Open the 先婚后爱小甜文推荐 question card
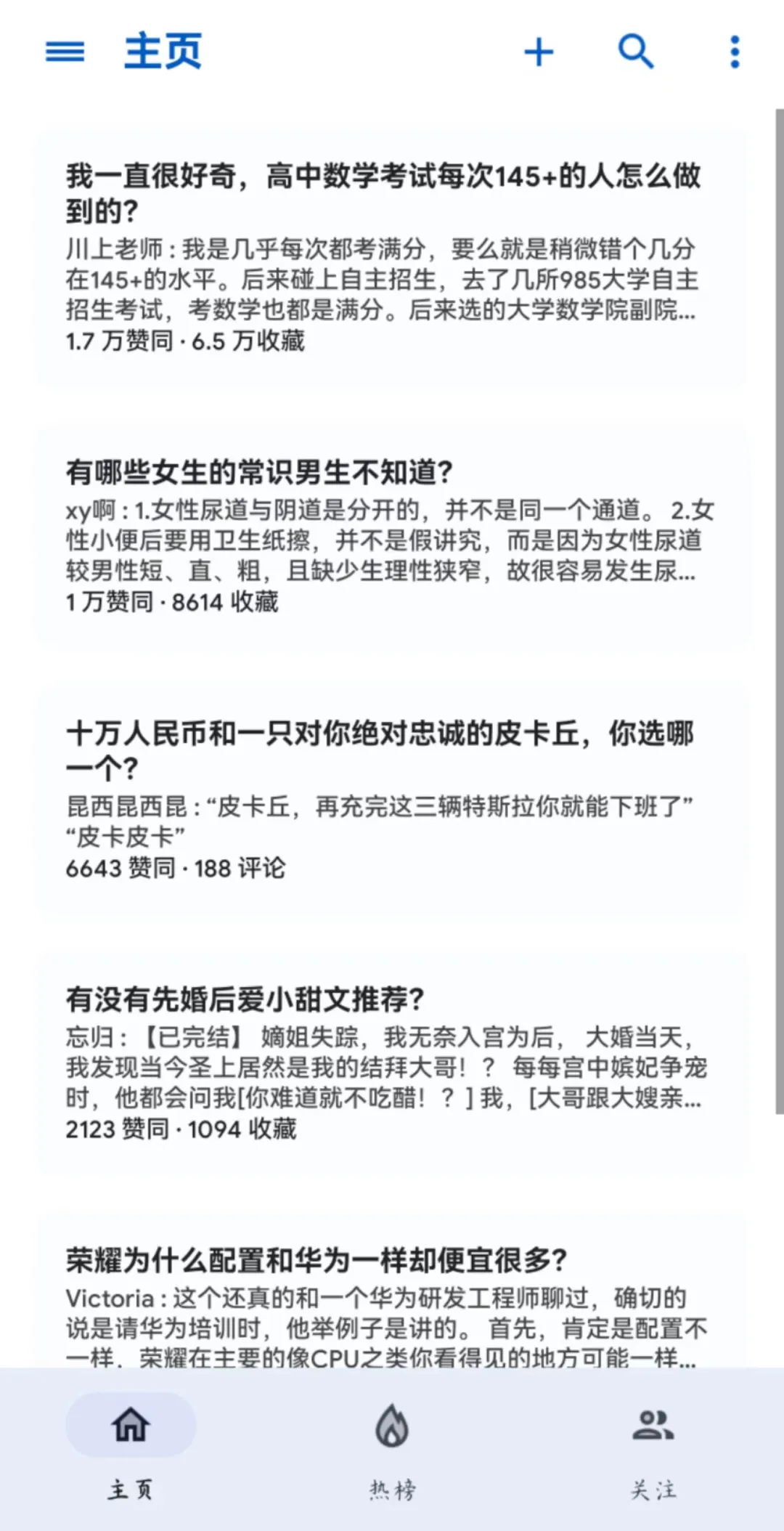The image size is (784, 1531). coord(391,1063)
